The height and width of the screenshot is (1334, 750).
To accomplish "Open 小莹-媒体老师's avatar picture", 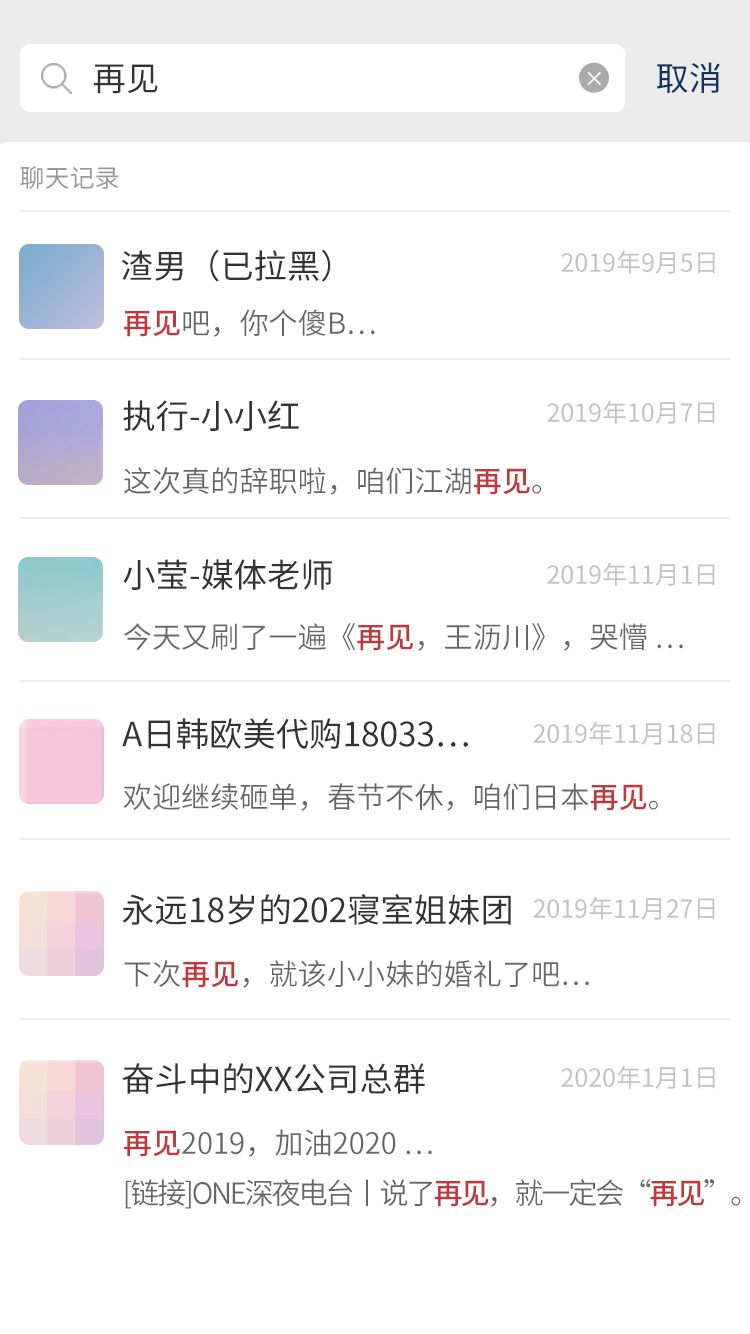I will [60, 599].
